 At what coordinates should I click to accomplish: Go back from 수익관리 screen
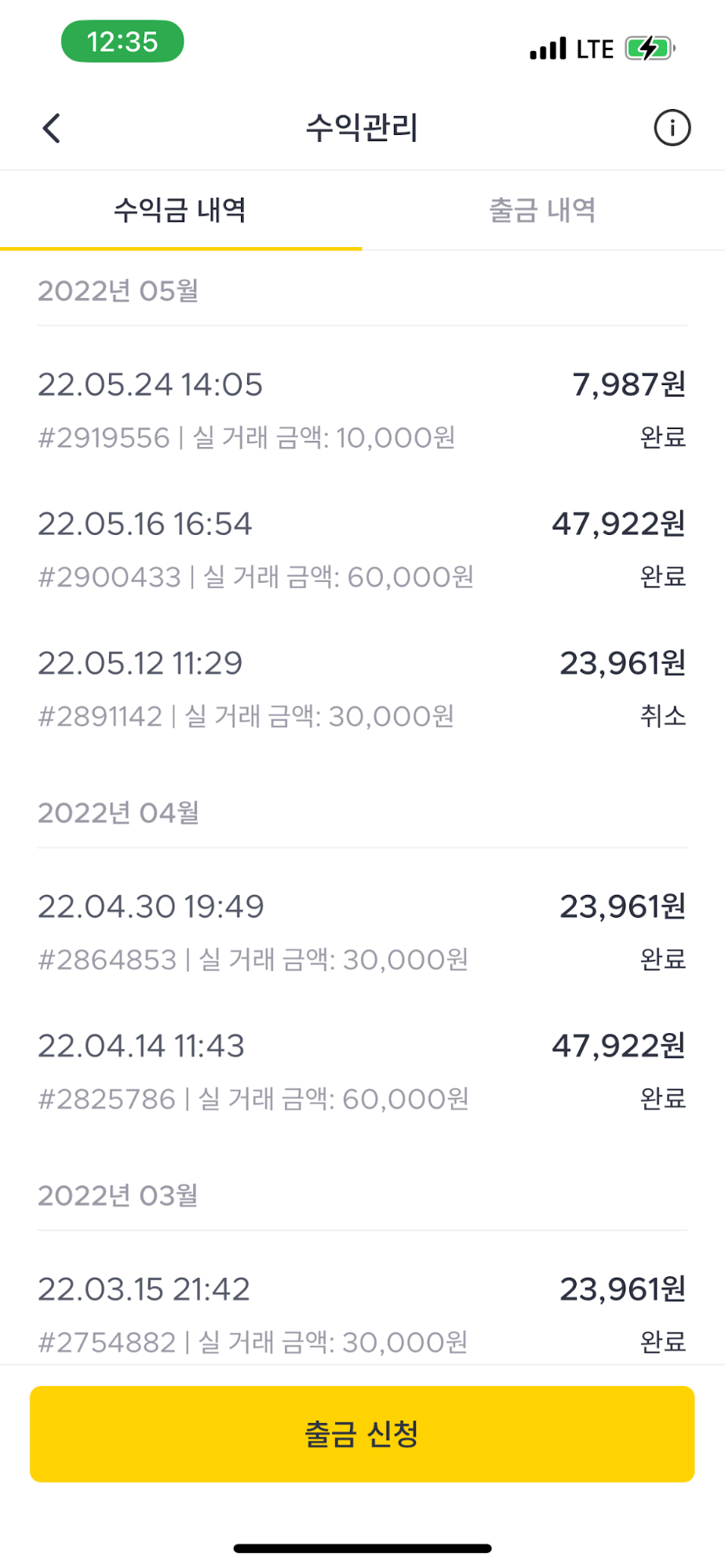pos(52,129)
